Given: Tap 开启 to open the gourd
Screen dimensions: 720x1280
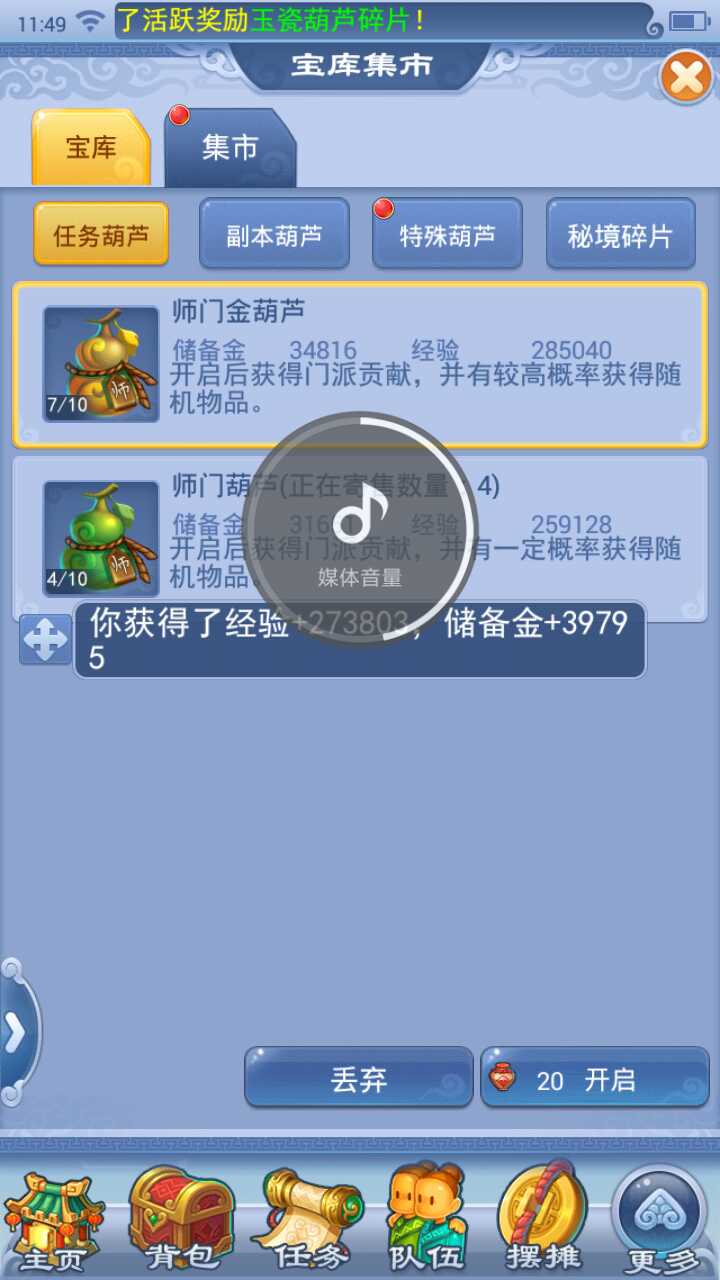Looking at the screenshot, I should [x=595, y=1079].
